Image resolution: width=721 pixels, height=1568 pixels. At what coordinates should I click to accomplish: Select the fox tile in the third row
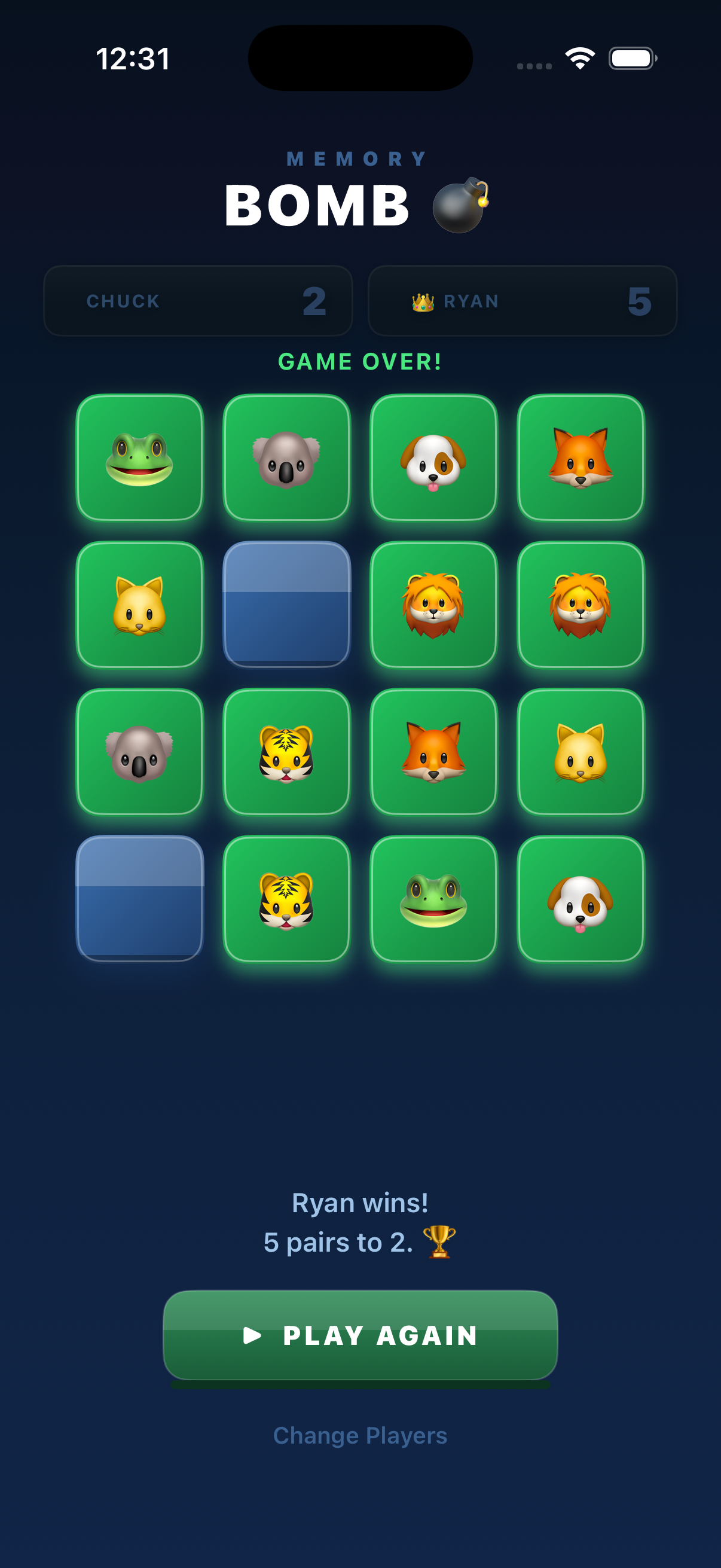[433, 754]
